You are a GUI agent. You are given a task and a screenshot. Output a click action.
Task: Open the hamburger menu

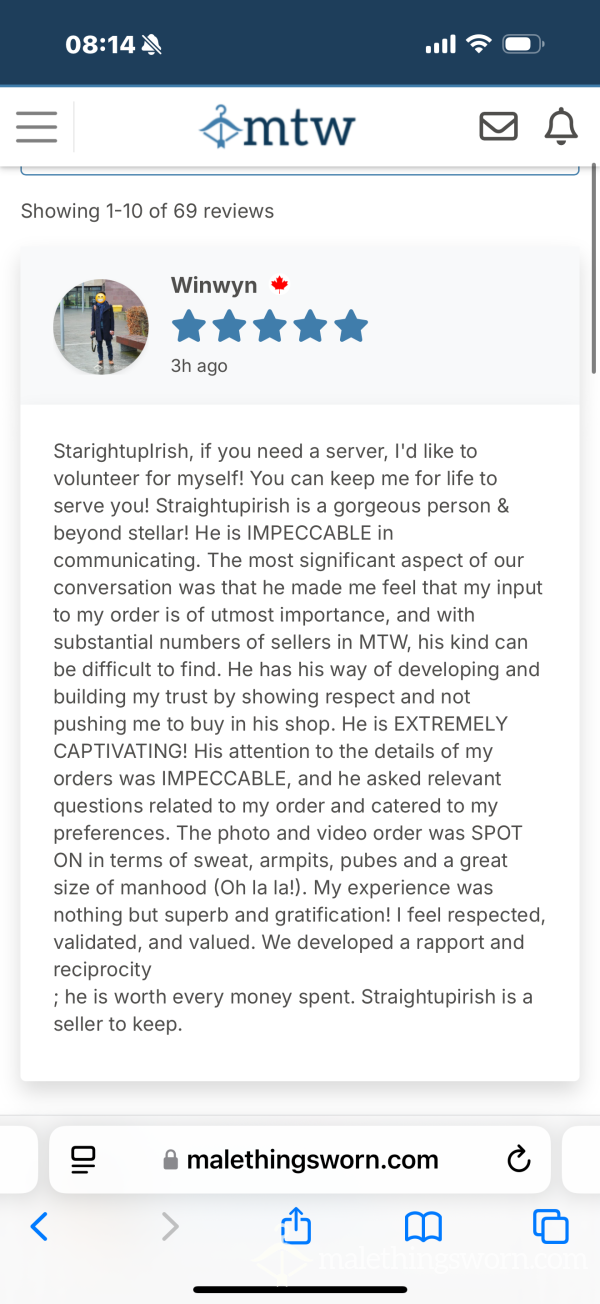tap(37, 127)
